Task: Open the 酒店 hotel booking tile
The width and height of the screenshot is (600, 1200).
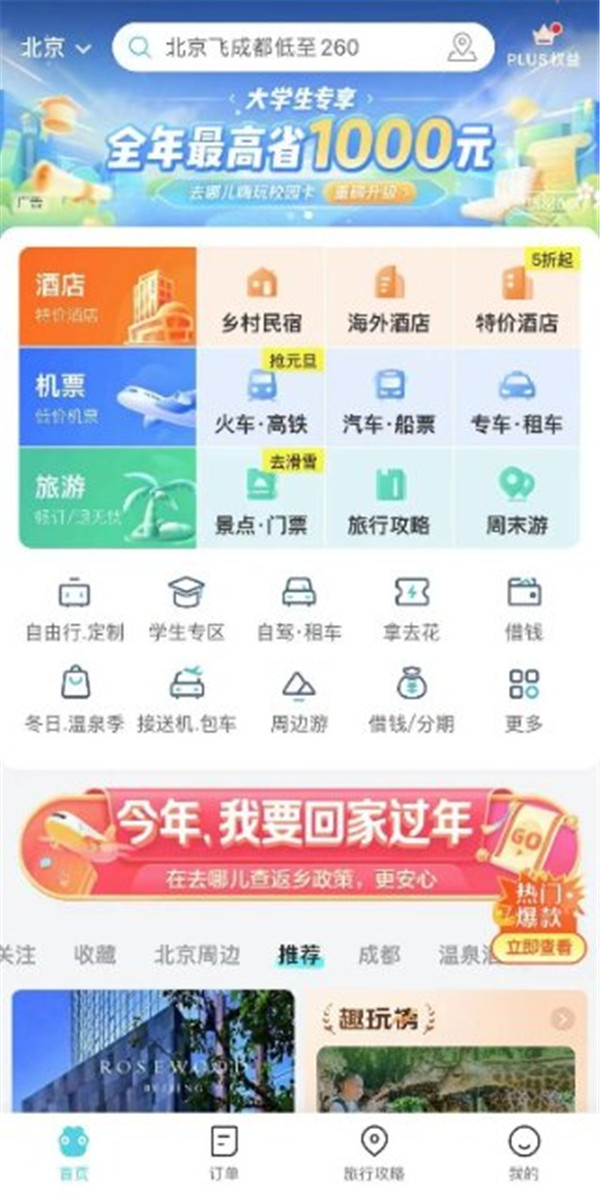Action: click(x=107, y=297)
